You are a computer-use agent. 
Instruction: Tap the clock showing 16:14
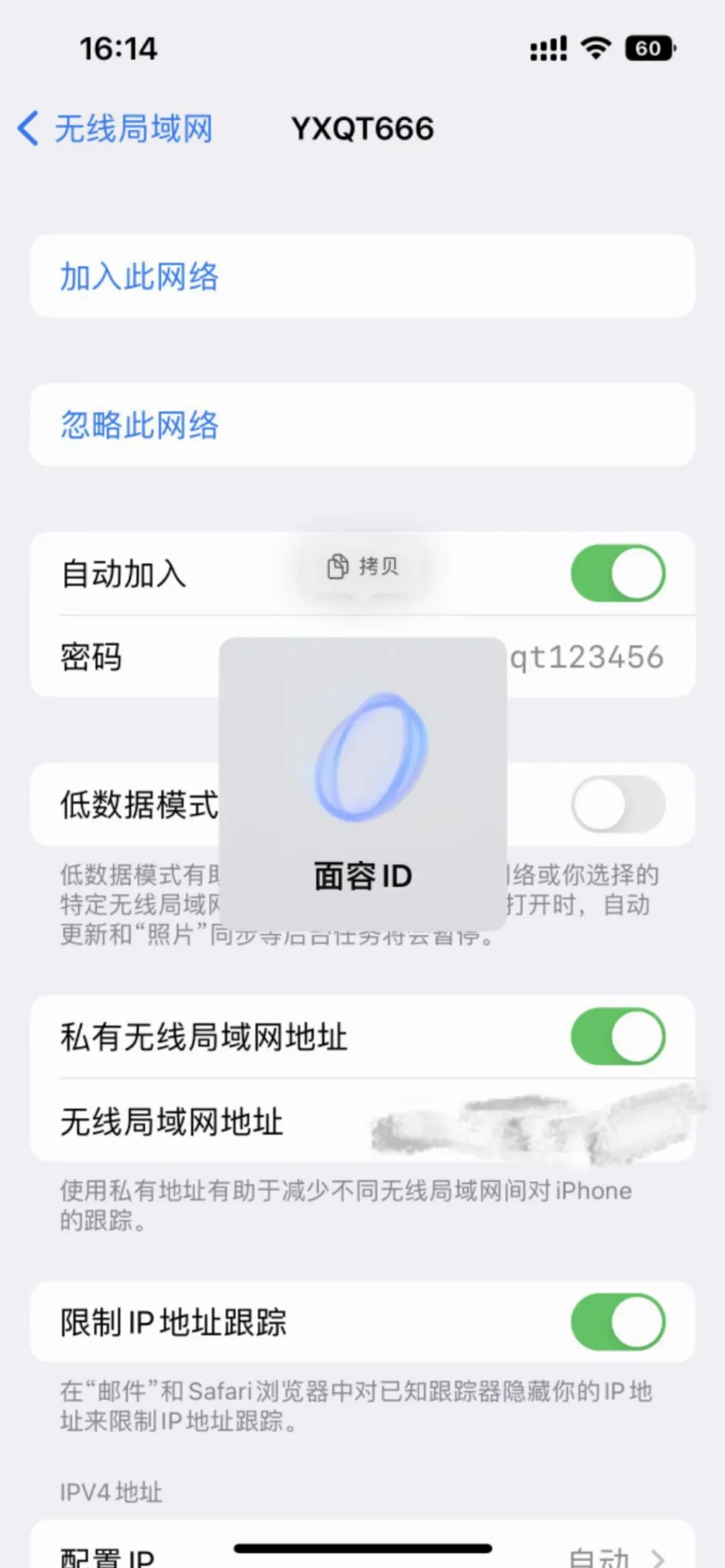[118, 48]
